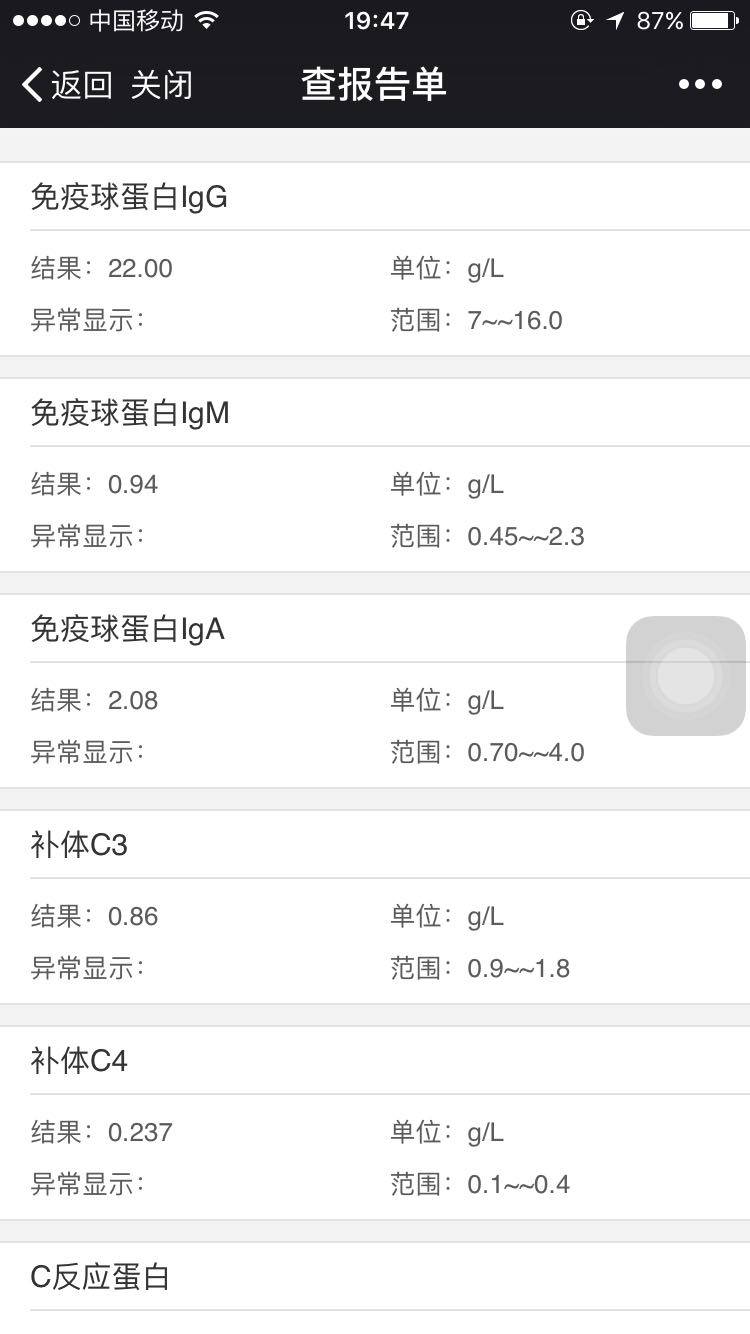750x1334 pixels.
Task: Open the three-dot overflow menu
Action: [x=700, y=85]
